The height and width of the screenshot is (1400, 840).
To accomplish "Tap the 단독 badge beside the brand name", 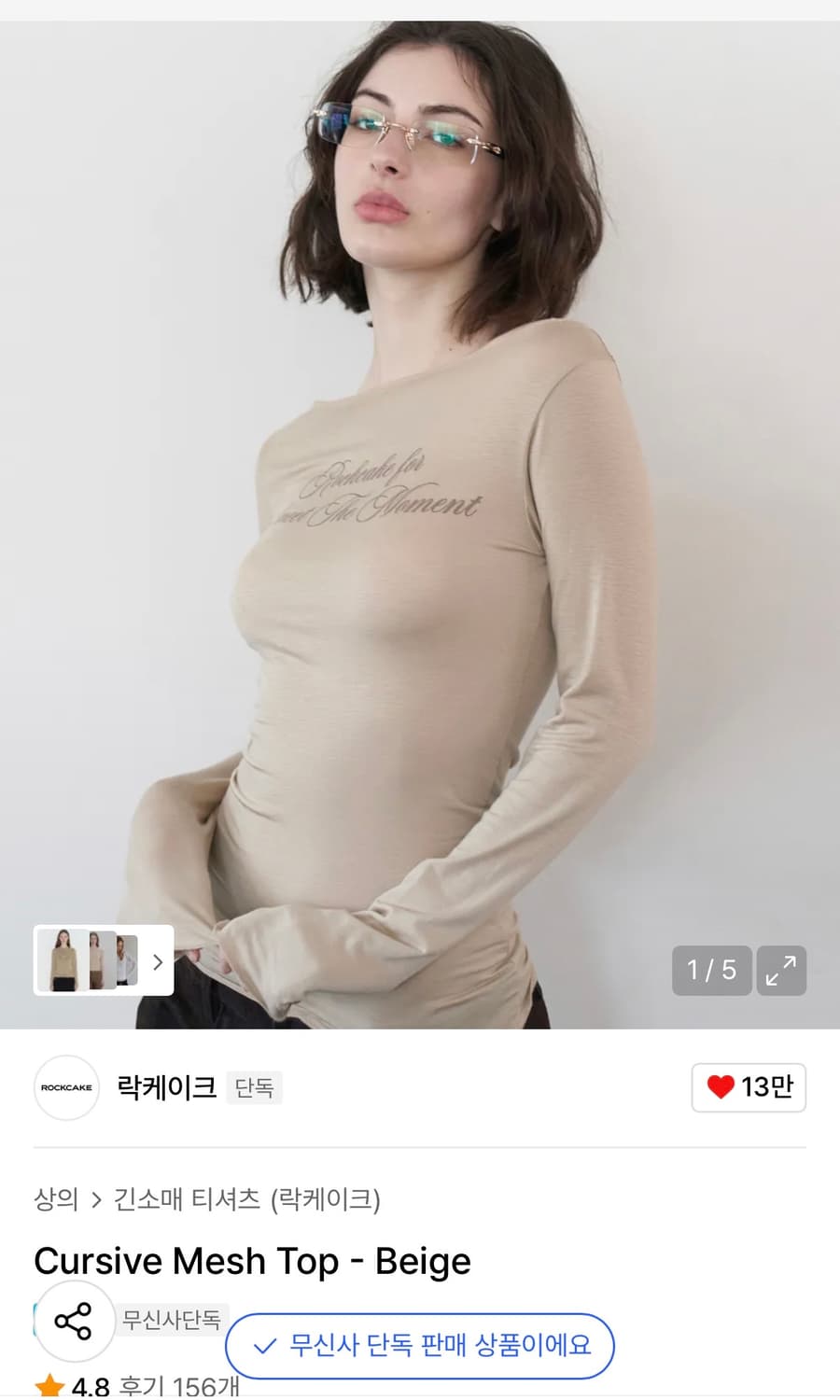I will (254, 1088).
